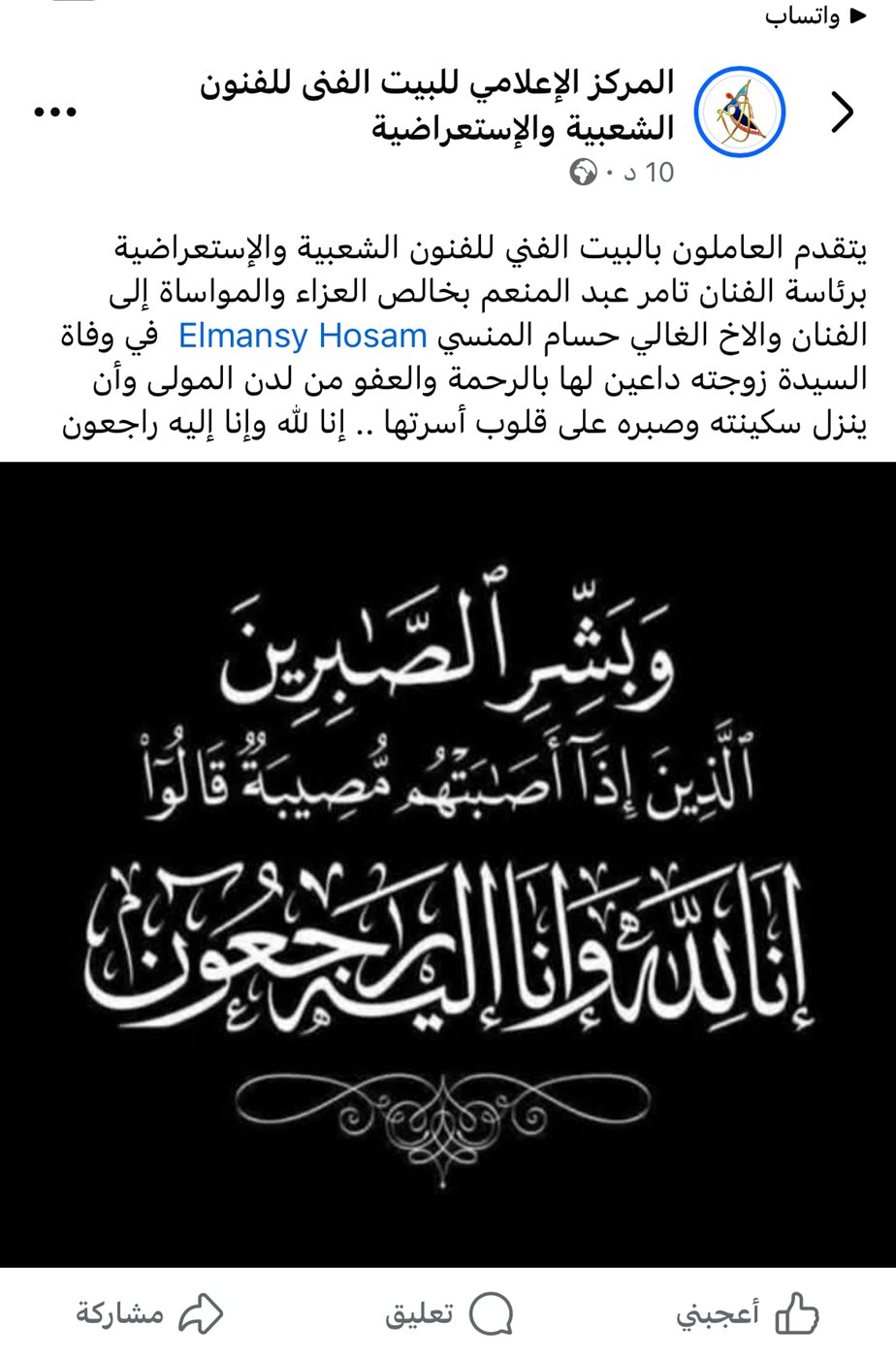The width and height of the screenshot is (896, 1358).
Task: Open the page's profile picture
Action: [742, 113]
